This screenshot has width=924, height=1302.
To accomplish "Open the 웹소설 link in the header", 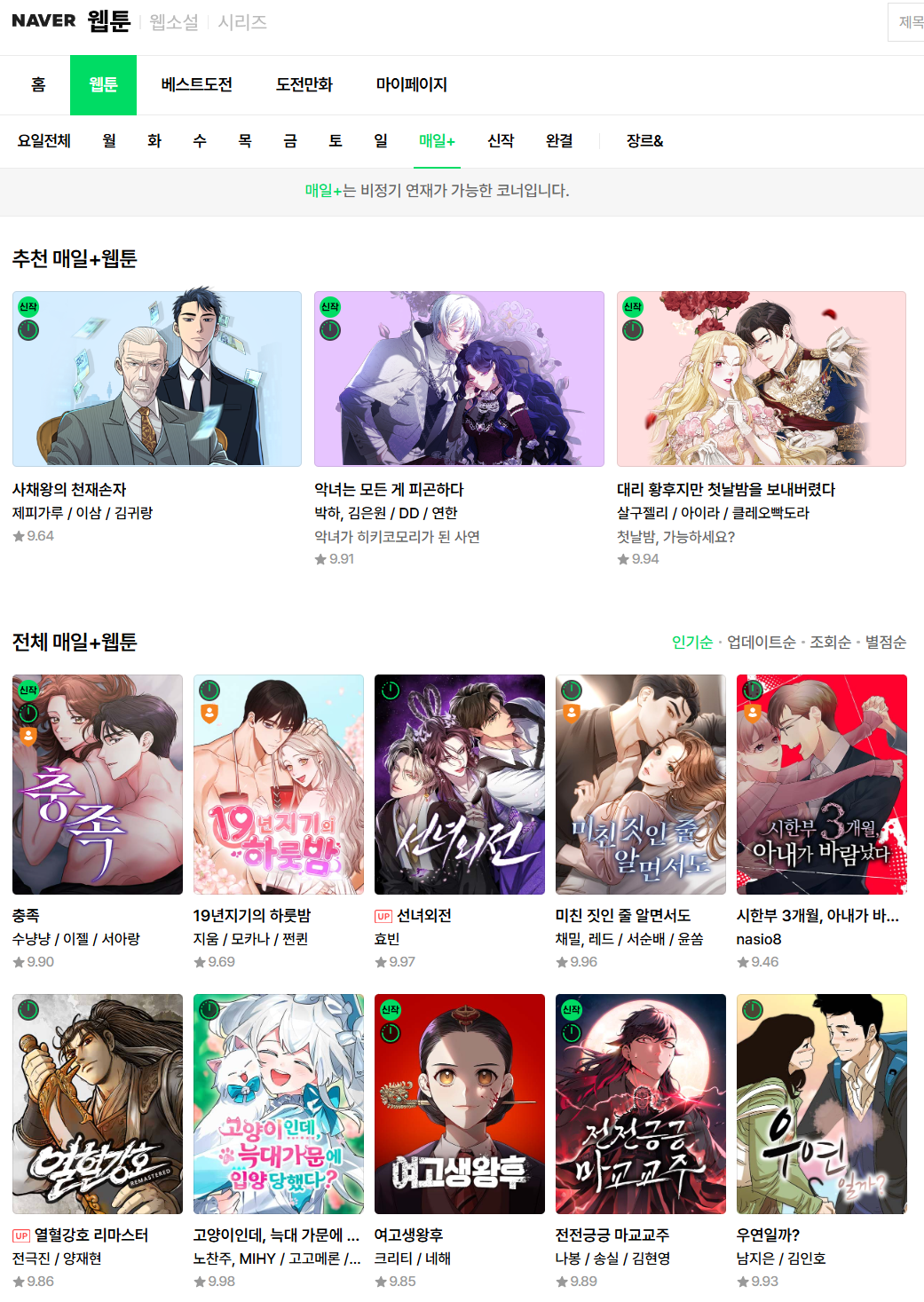I will click(174, 22).
